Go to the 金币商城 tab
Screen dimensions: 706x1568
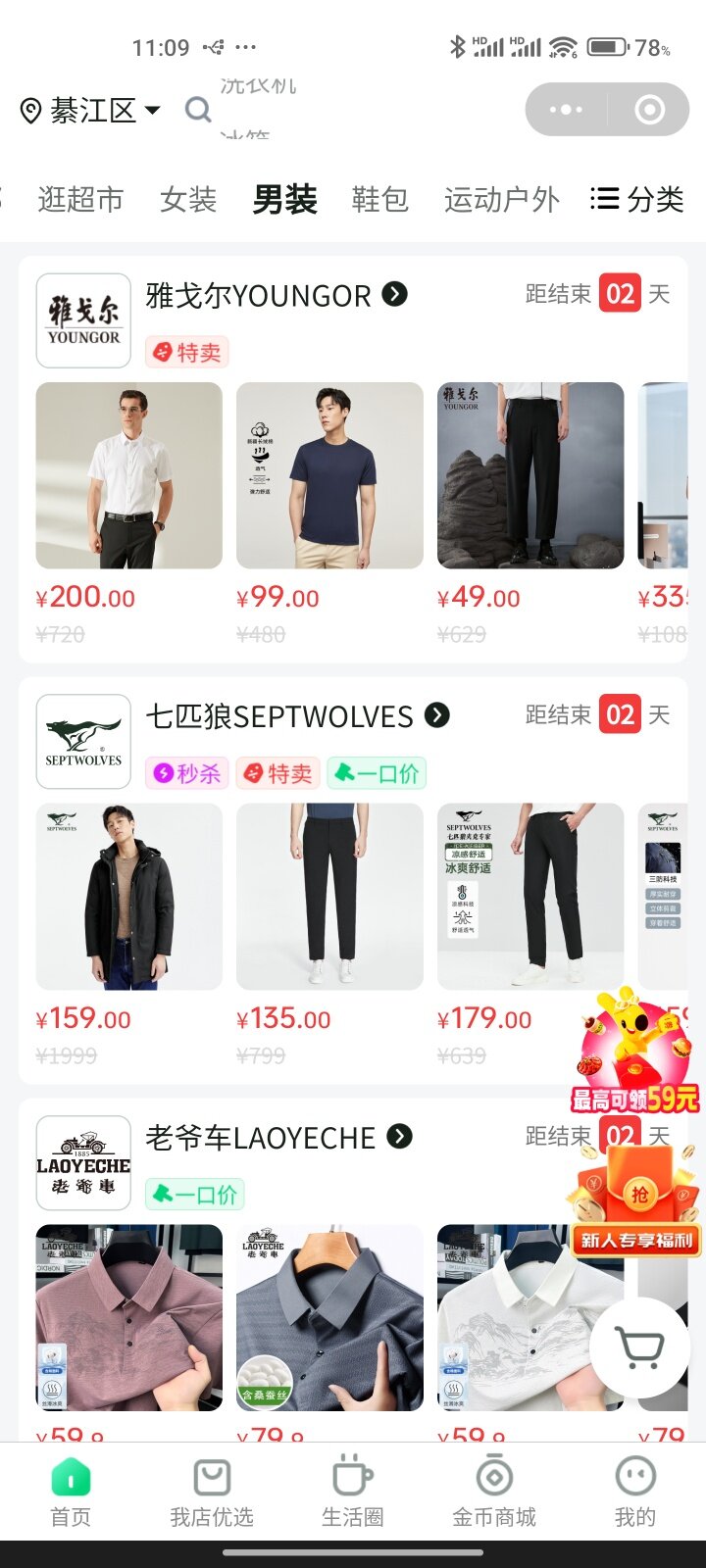point(494,1493)
